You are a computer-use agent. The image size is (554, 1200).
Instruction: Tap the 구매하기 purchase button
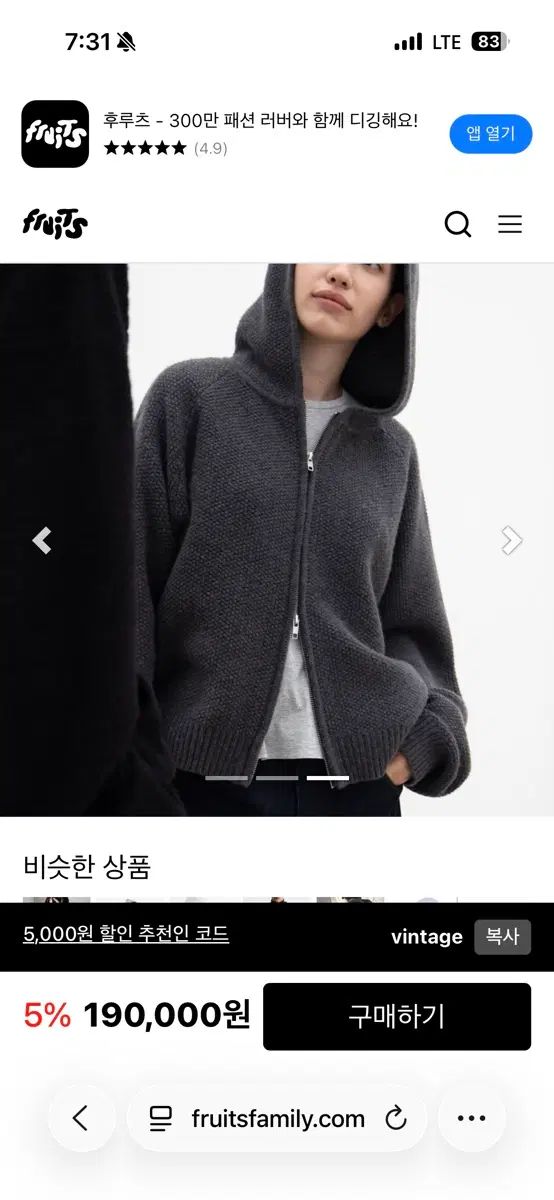(x=397, y=1016)
